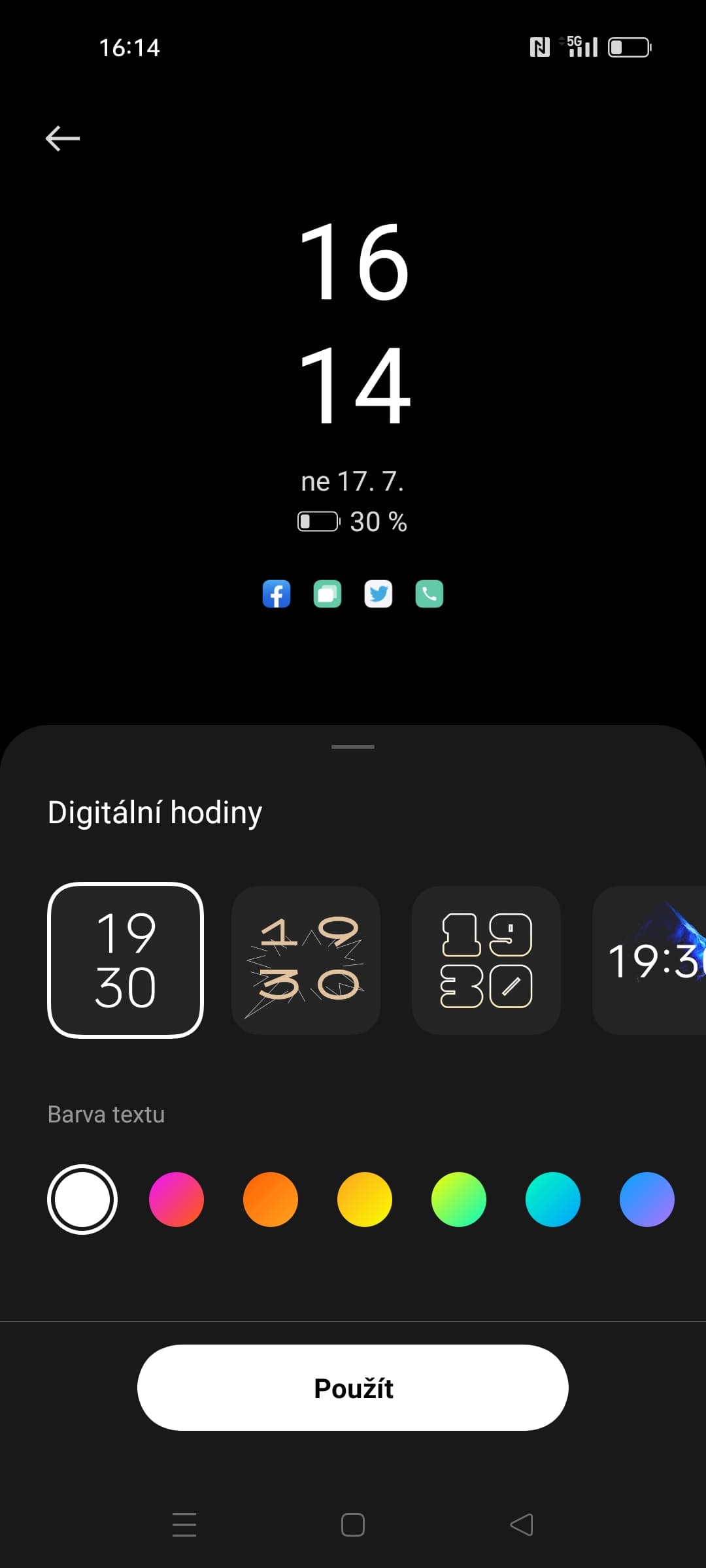The height and width of the screenshot is (1568, 706).
Task: Switch text color to green
Action: [459, 1200]
